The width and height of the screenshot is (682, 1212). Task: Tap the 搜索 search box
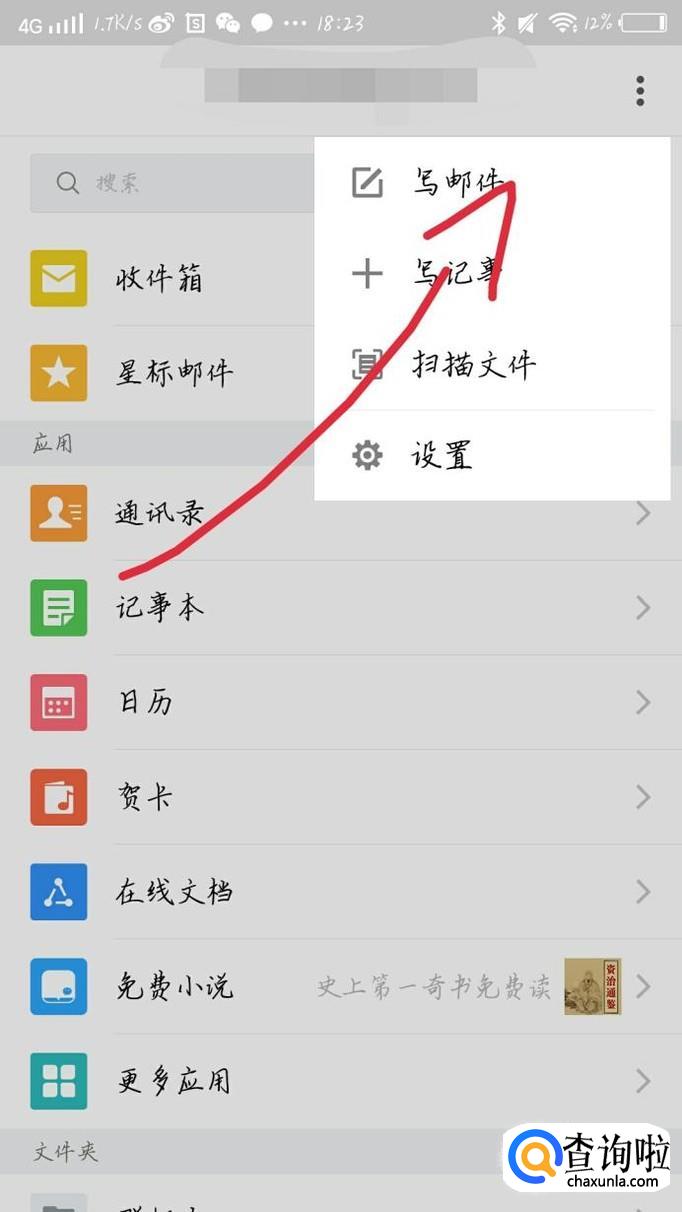click(170, 183)
